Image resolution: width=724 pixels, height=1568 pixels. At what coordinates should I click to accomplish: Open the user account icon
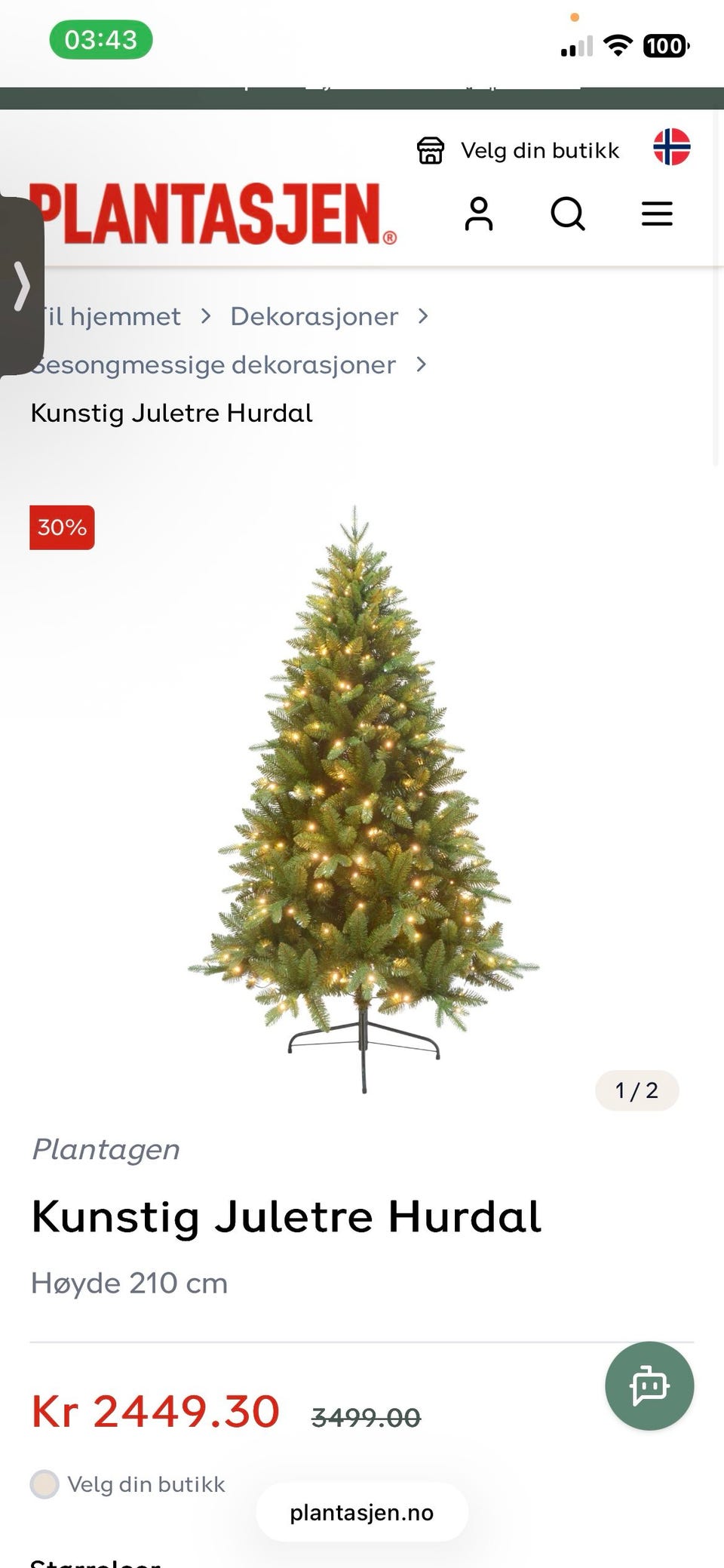[x=479, y=214]
